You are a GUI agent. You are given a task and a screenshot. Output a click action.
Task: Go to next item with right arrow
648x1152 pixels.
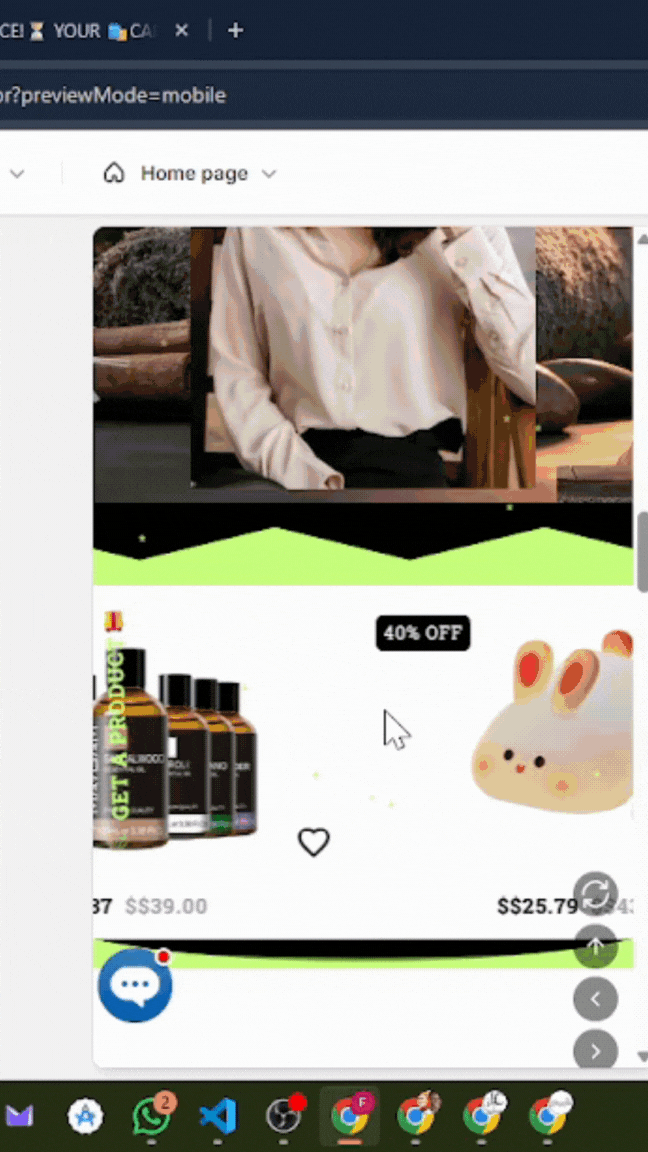596,1050
